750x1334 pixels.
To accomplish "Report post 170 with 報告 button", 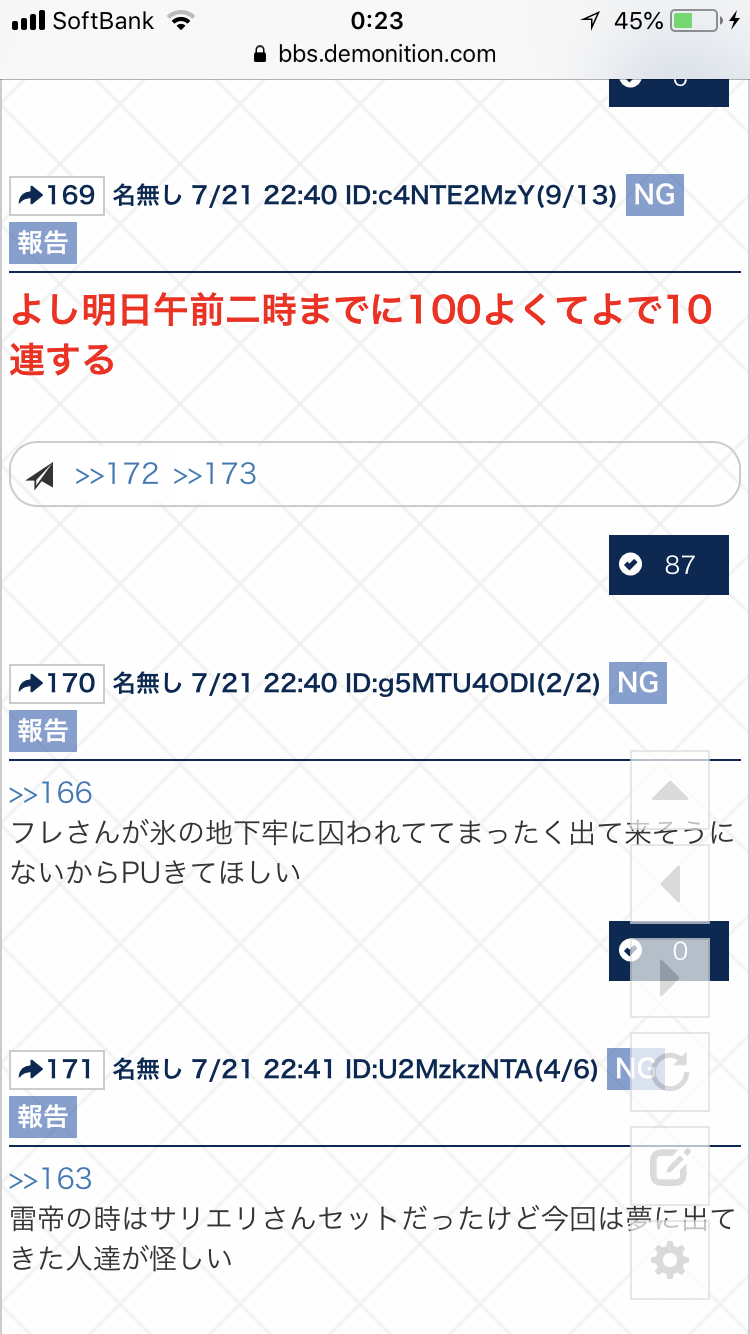I will pos(43,732).
